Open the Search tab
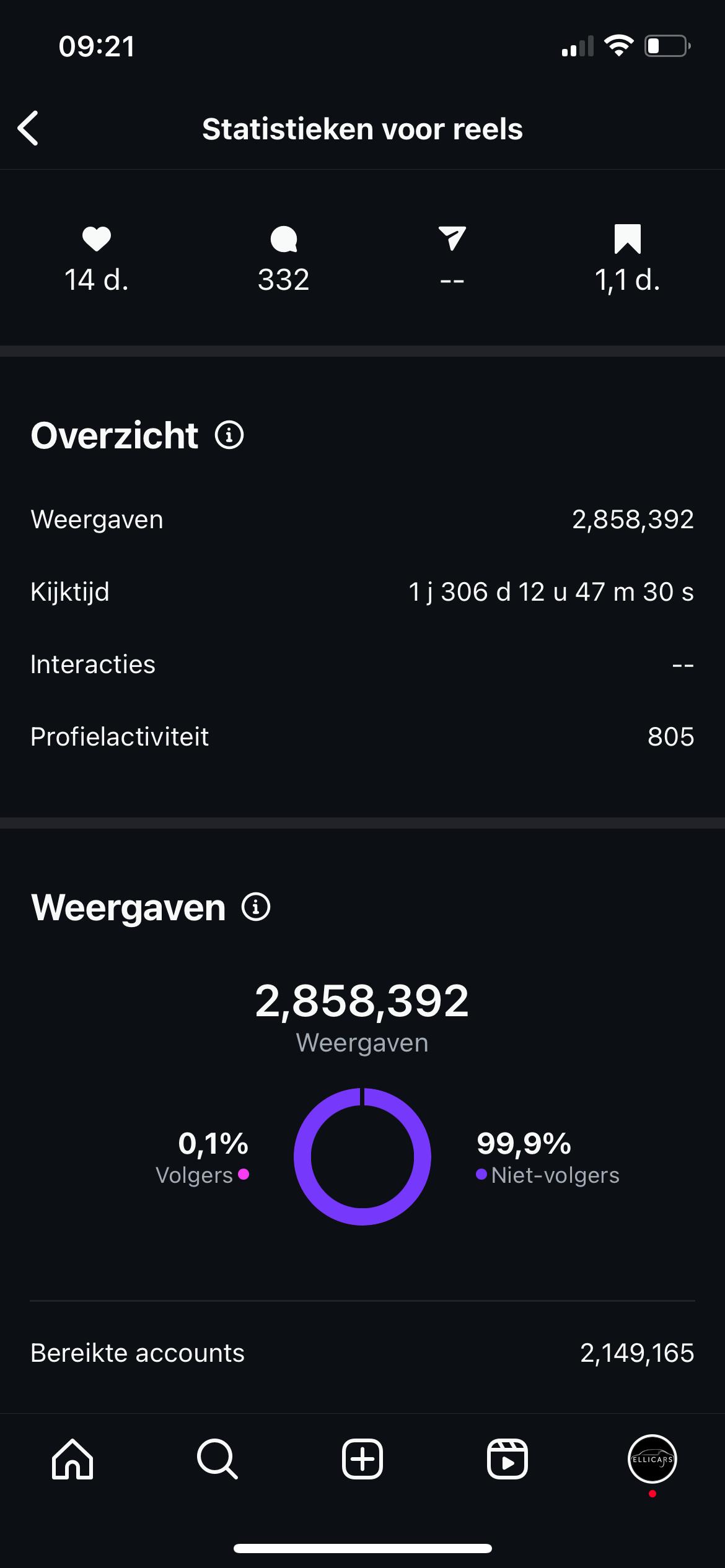 [x=217, y=1459]
